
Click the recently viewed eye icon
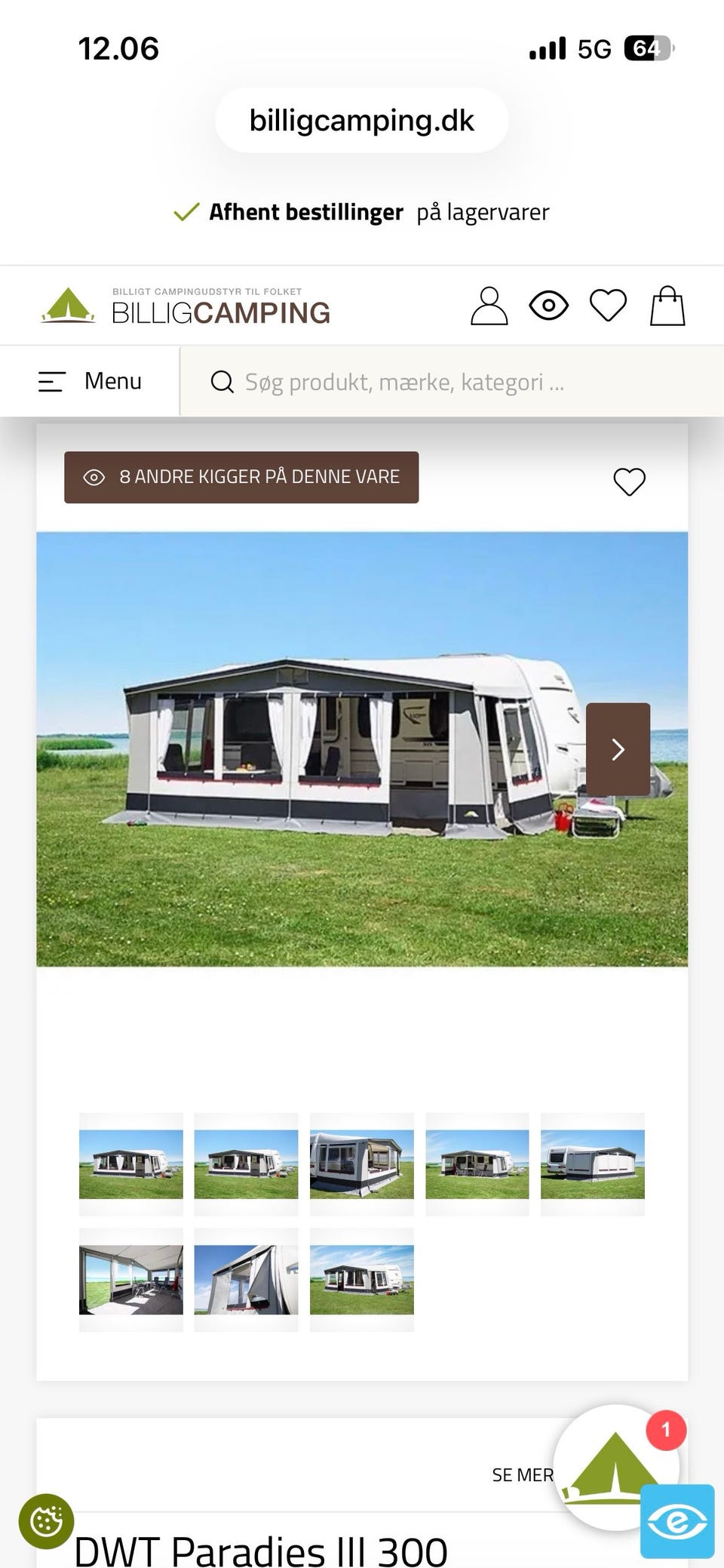point(548,305)
